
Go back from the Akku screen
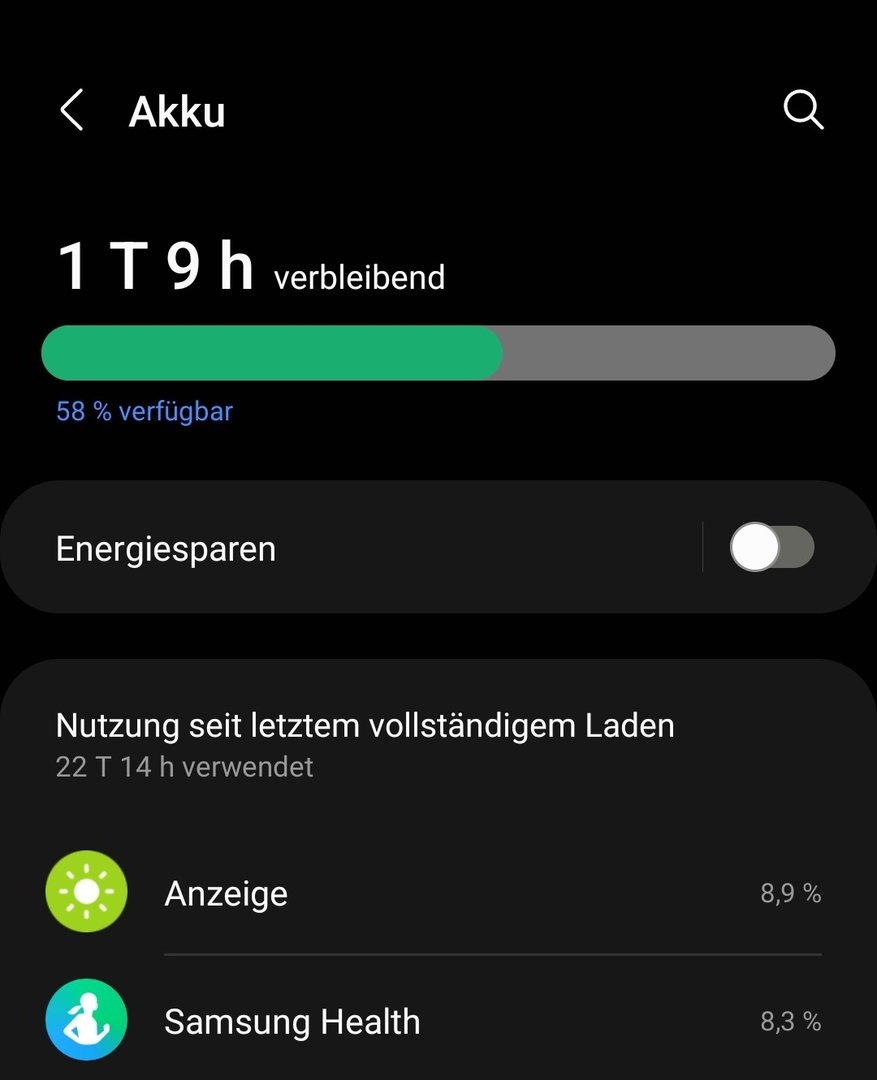(71, 110)
